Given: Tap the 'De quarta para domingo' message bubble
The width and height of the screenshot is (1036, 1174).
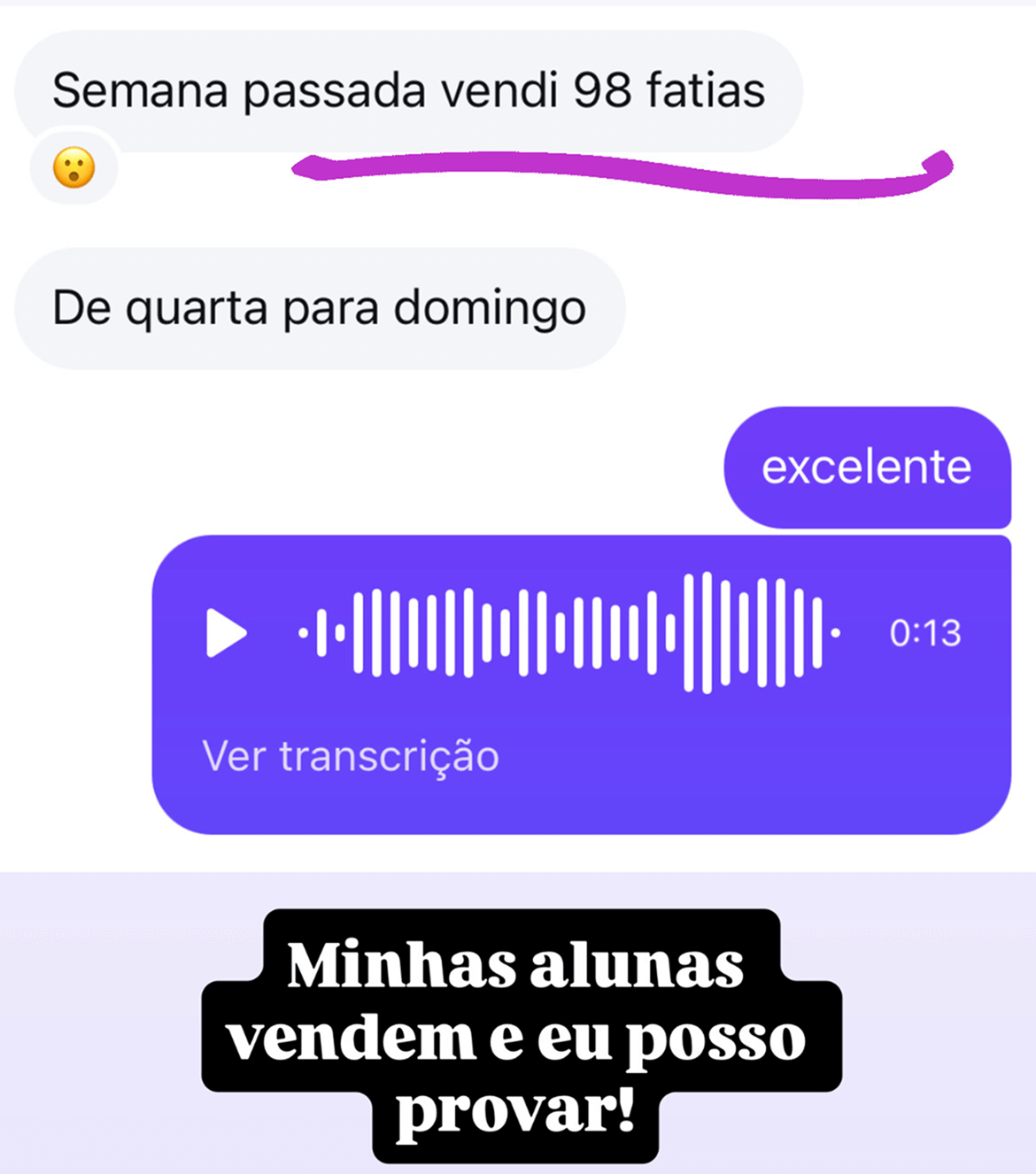Looking at the screenshot, I should tap(319, 306).
